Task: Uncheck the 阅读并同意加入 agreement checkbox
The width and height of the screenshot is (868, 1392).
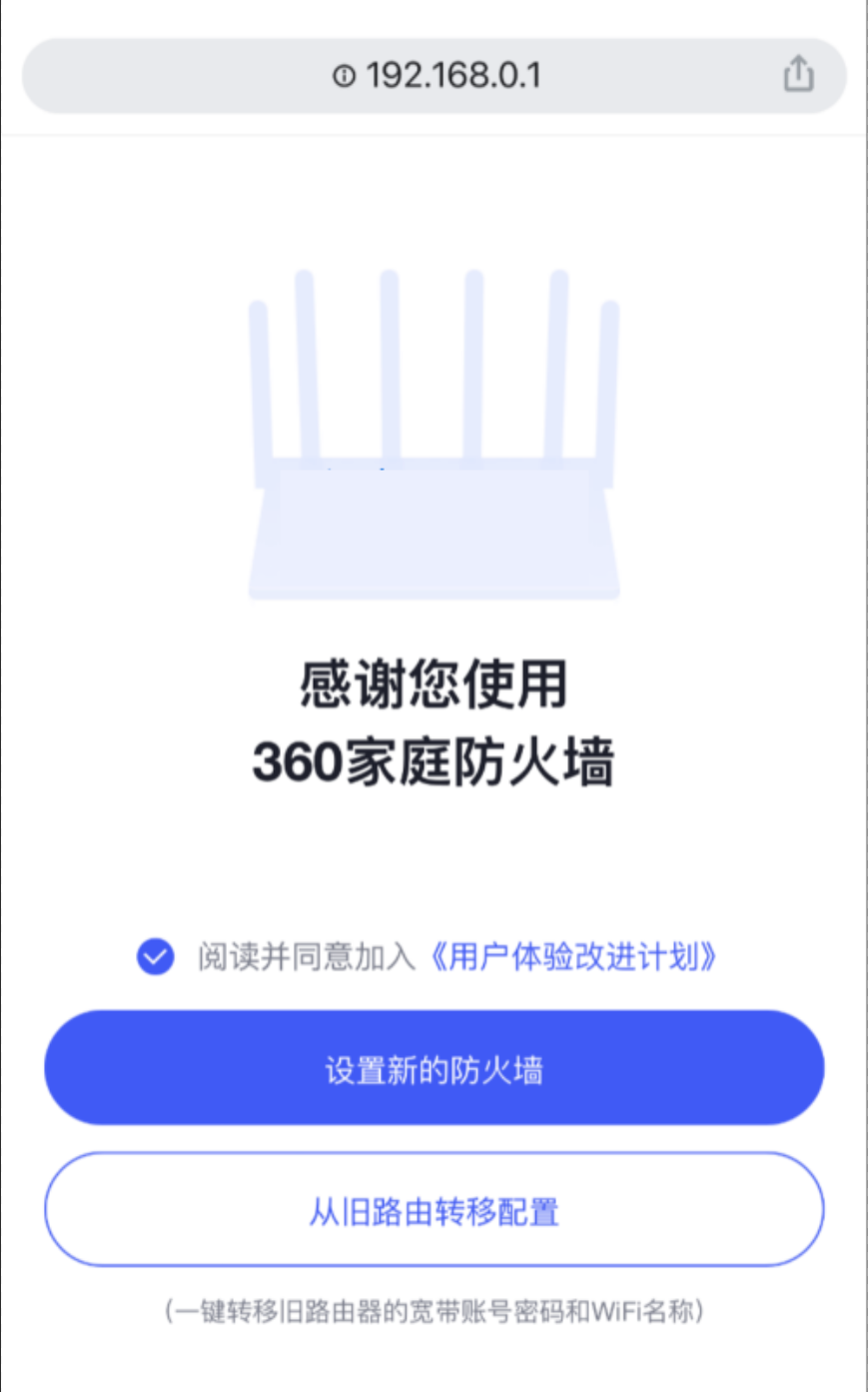Action: [x=155, y=957]
